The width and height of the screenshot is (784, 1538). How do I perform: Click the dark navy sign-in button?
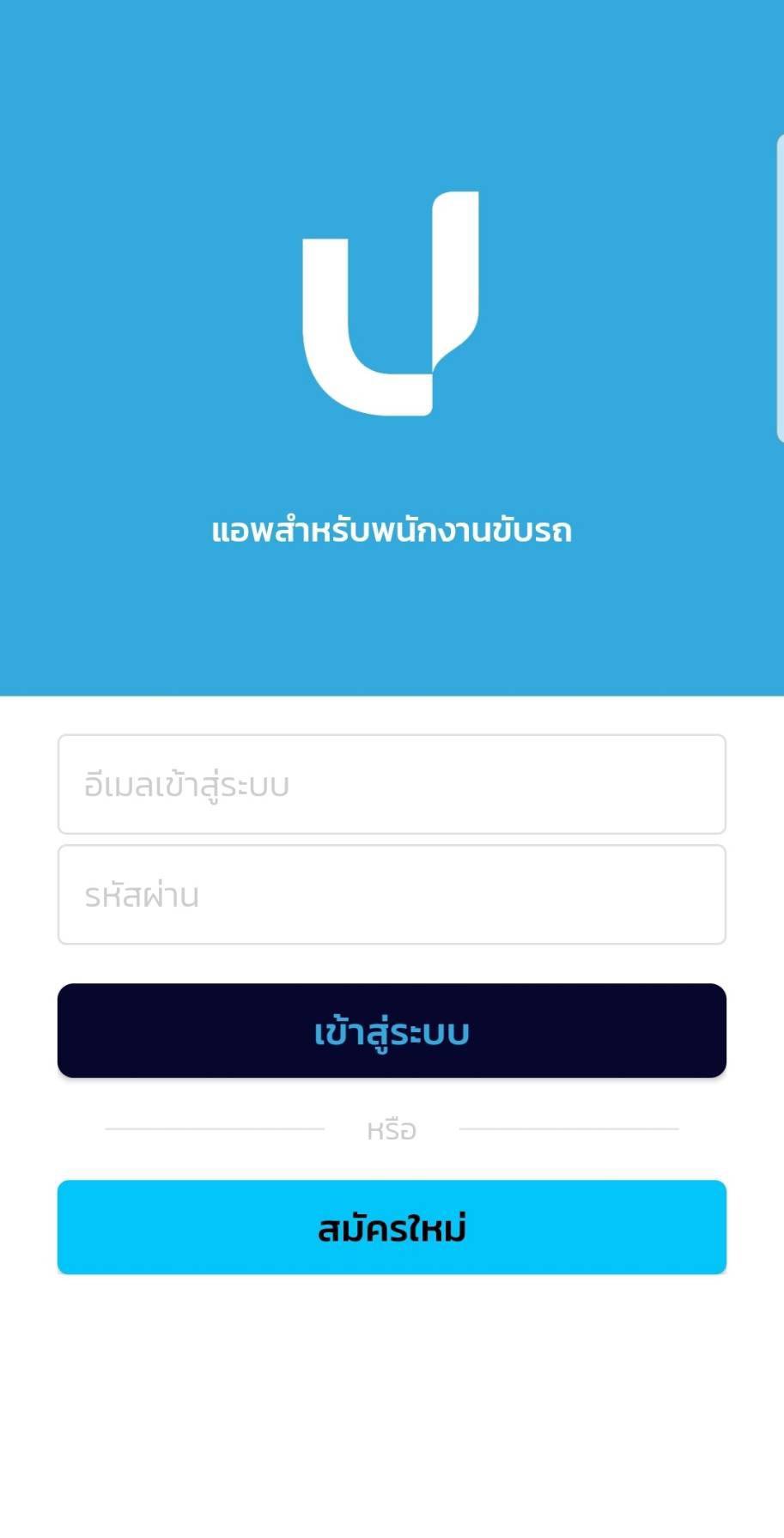click(391, 1030)
